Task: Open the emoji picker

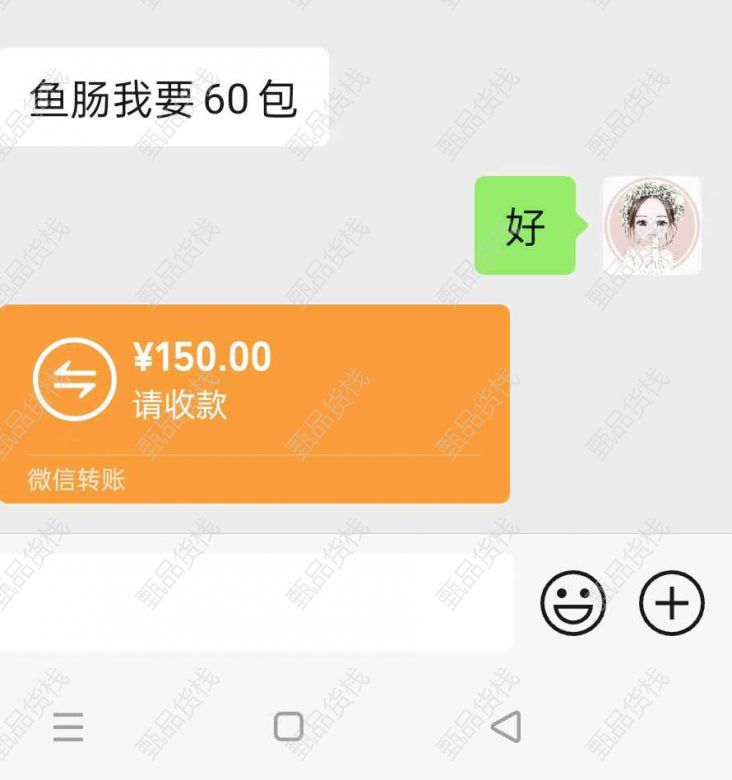Action: (573, 603)
